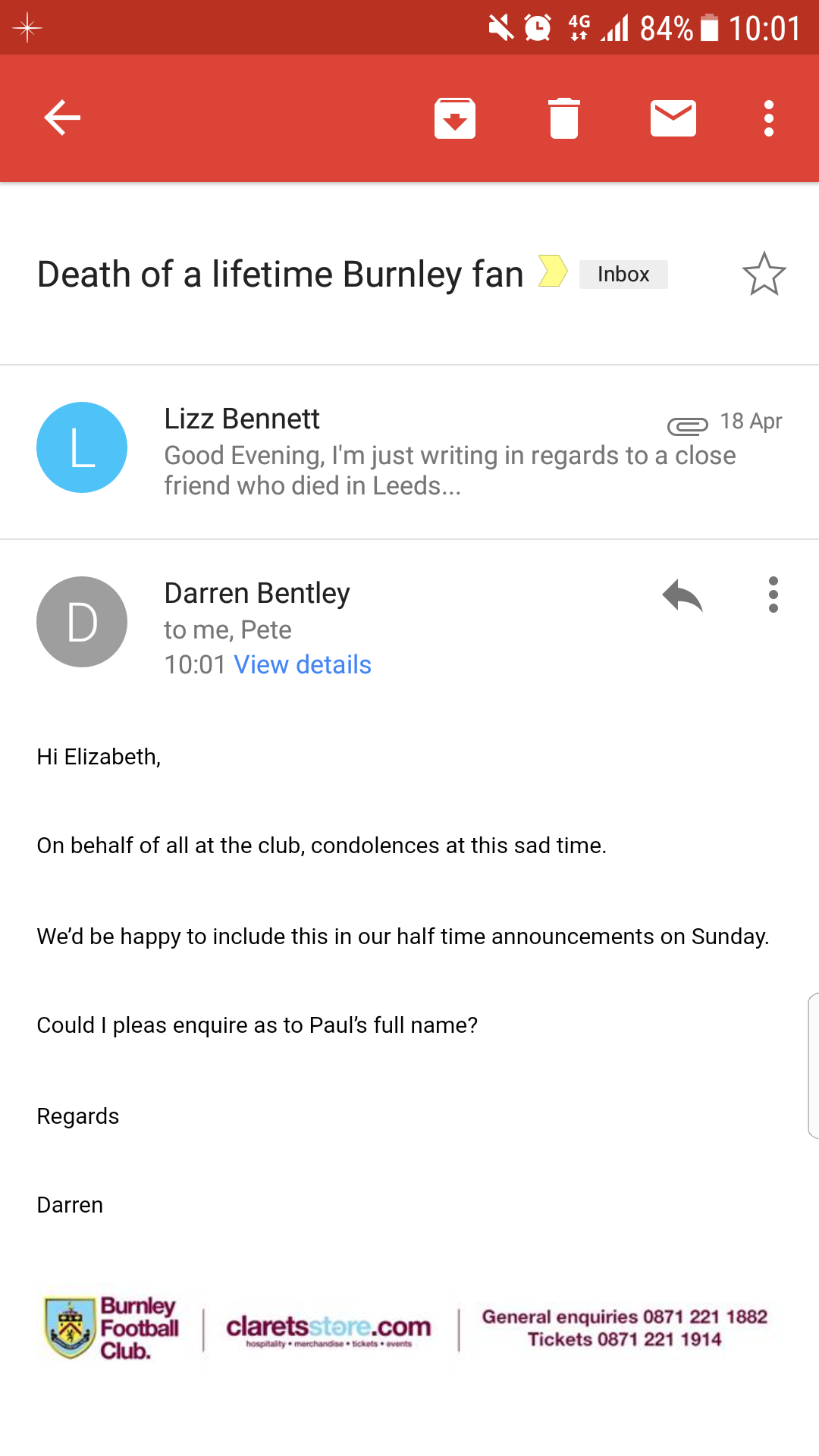This screenshot has height=1456, width=819.
Task: Delete this conversation with the trash icon
Action: 564,118
